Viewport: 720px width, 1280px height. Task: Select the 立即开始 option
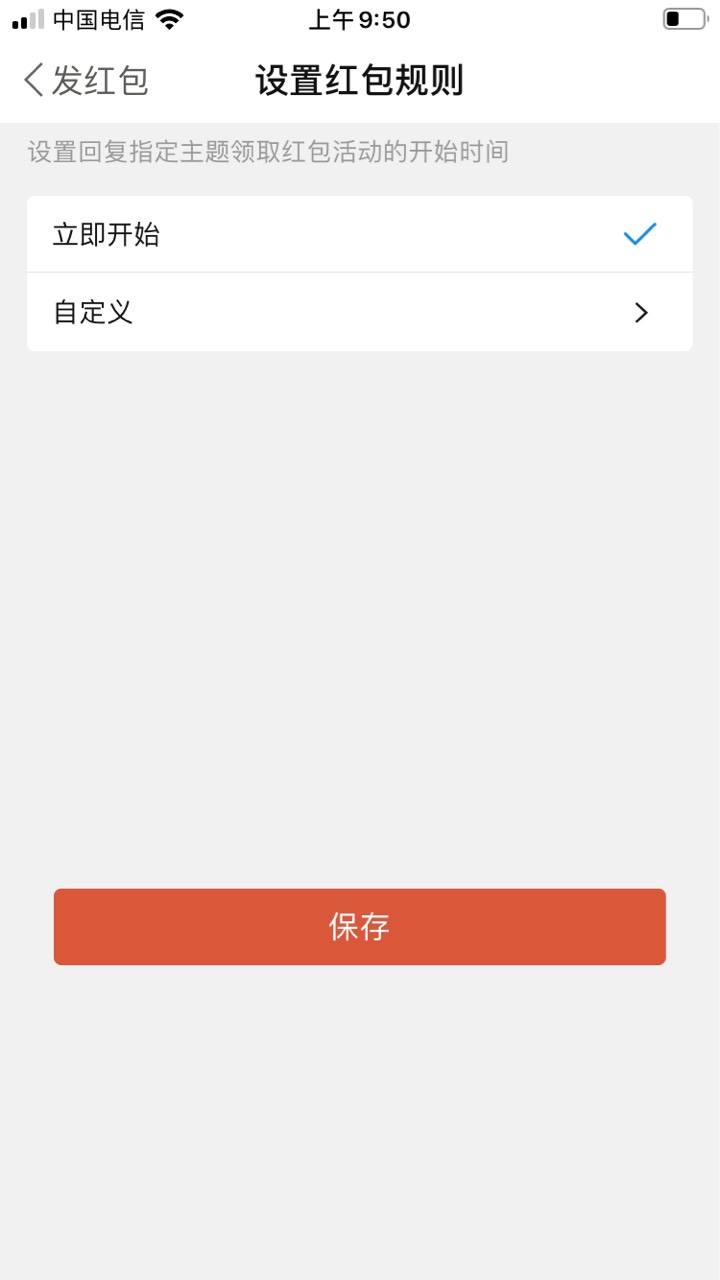[360, 234]
